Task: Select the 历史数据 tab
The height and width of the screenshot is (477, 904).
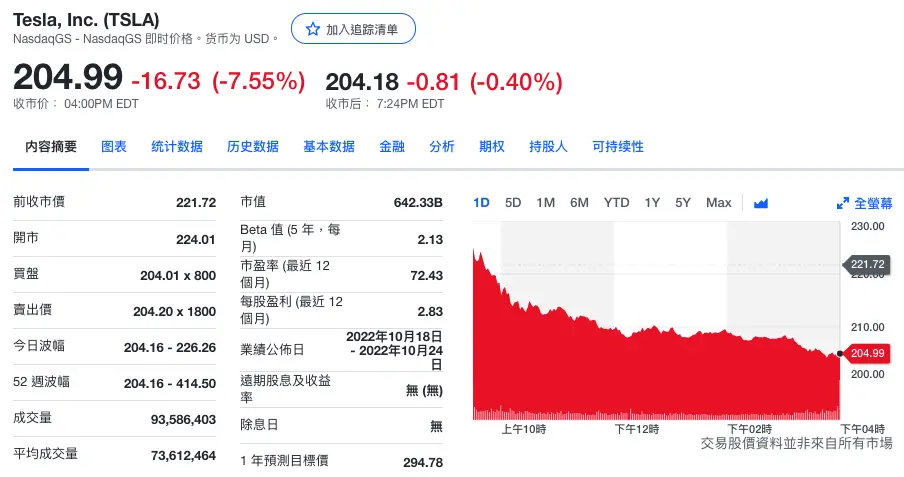Action: click(x=253, y=147)
